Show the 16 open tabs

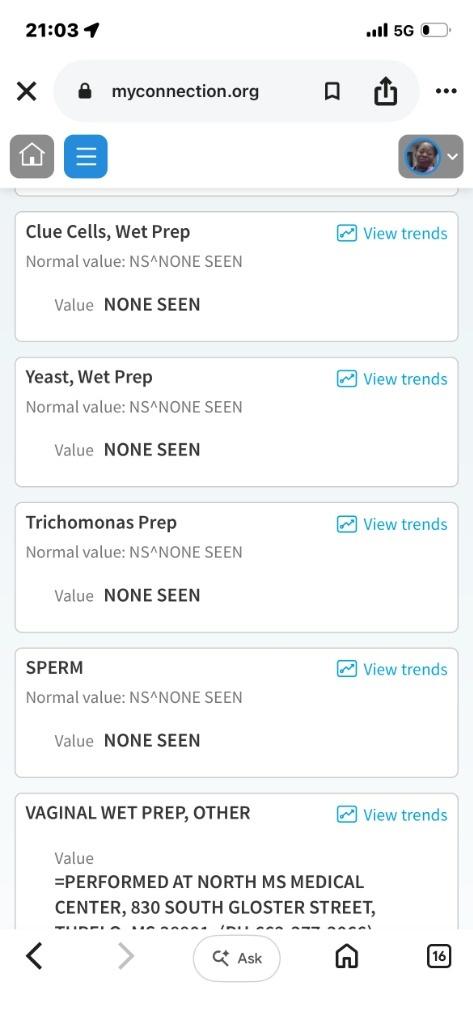439,957
